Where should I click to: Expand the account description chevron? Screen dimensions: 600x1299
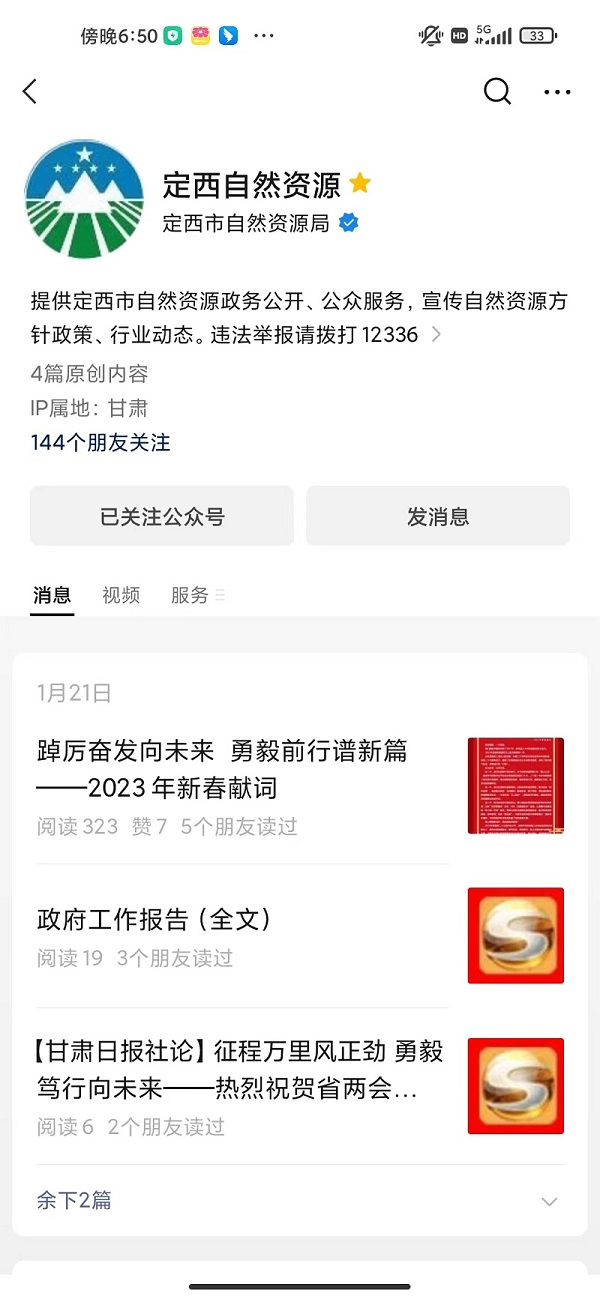[x=436, y=335]
